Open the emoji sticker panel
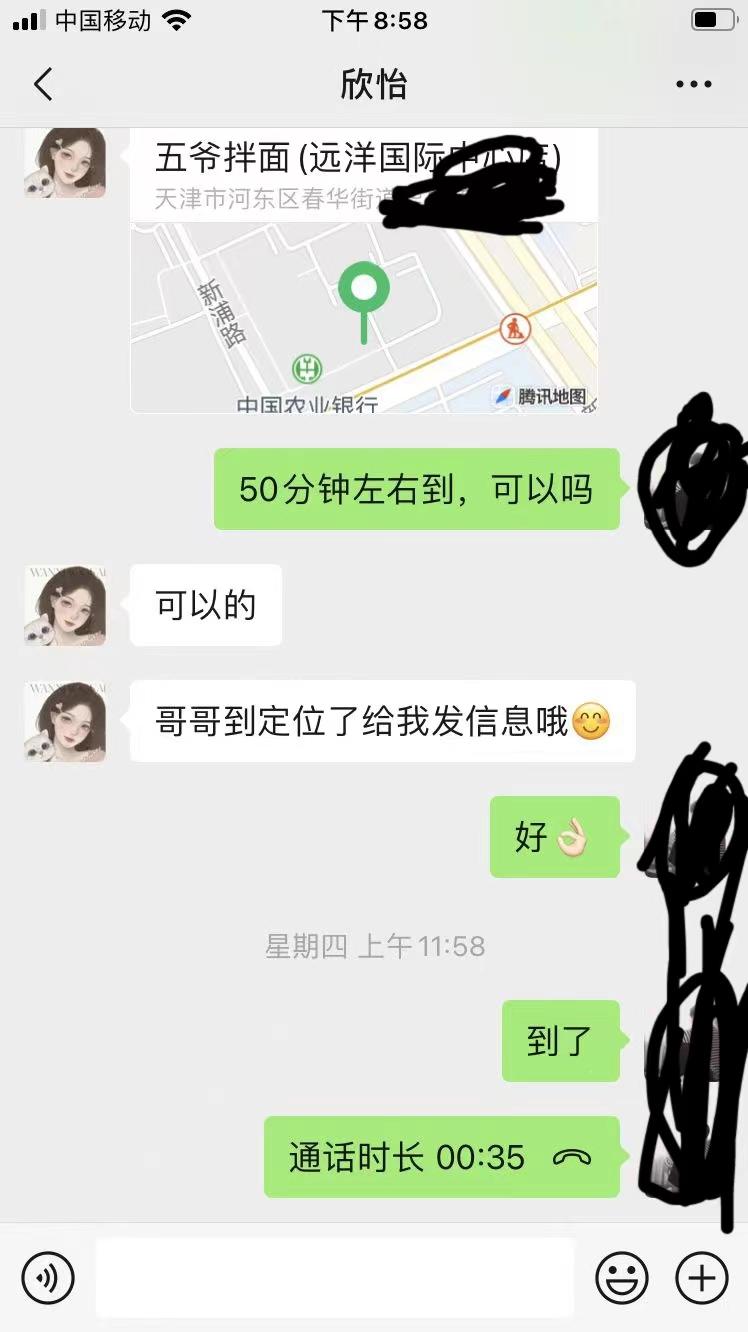Viewport: 748px width, 1332px height. point(622,1277)
